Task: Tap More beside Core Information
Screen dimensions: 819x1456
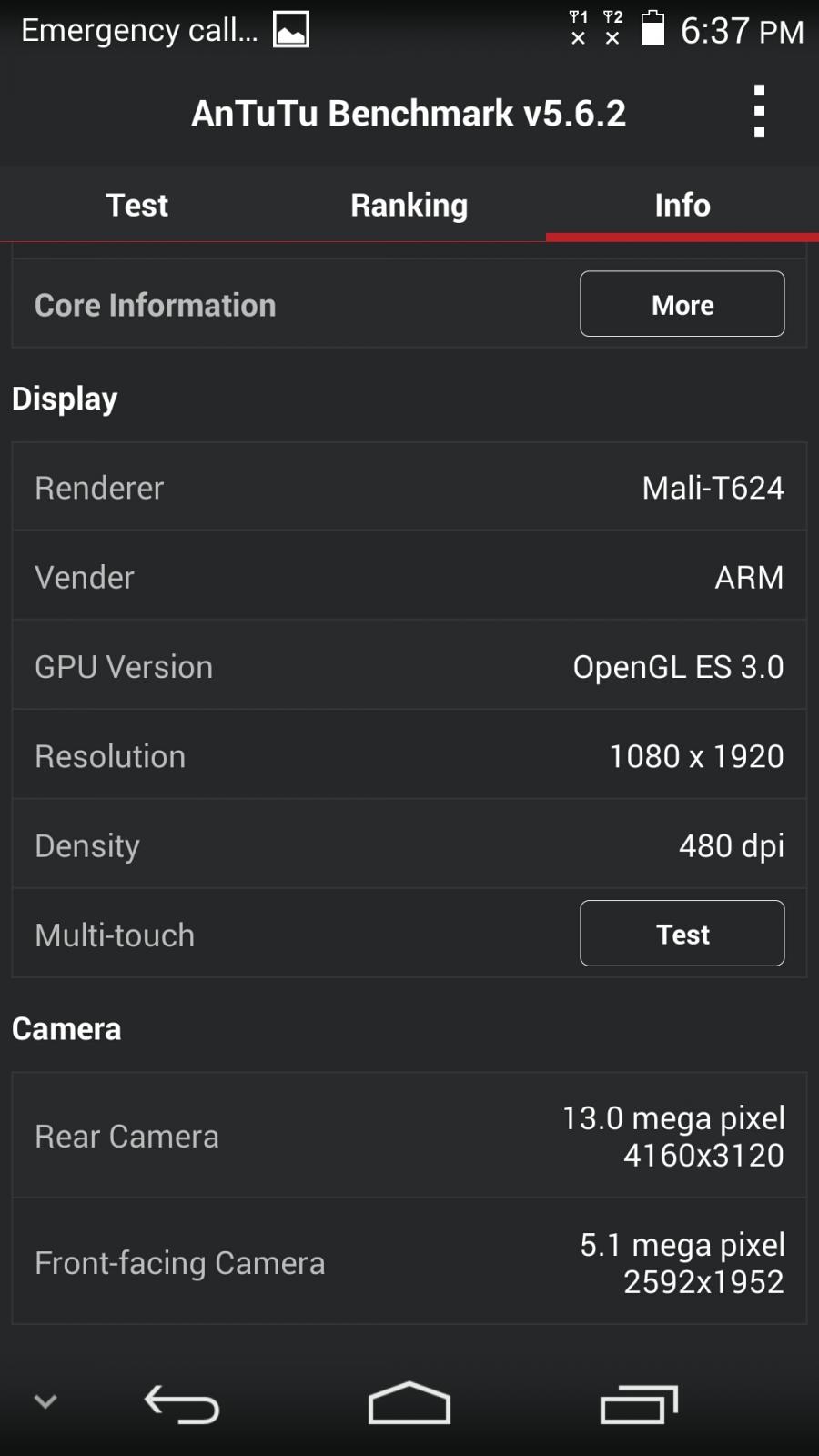Action: click(682, 304)
